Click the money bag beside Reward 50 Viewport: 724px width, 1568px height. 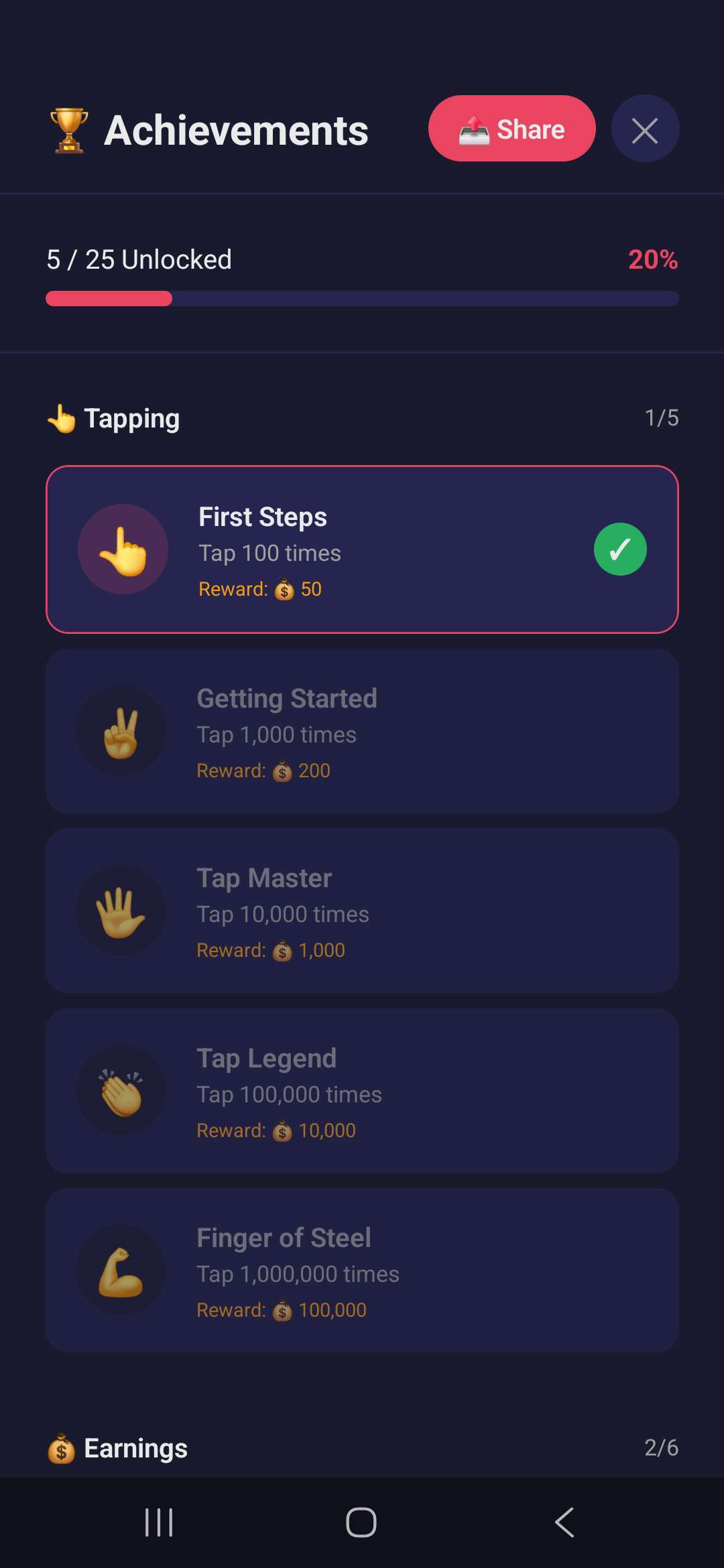tap(284, 590)
